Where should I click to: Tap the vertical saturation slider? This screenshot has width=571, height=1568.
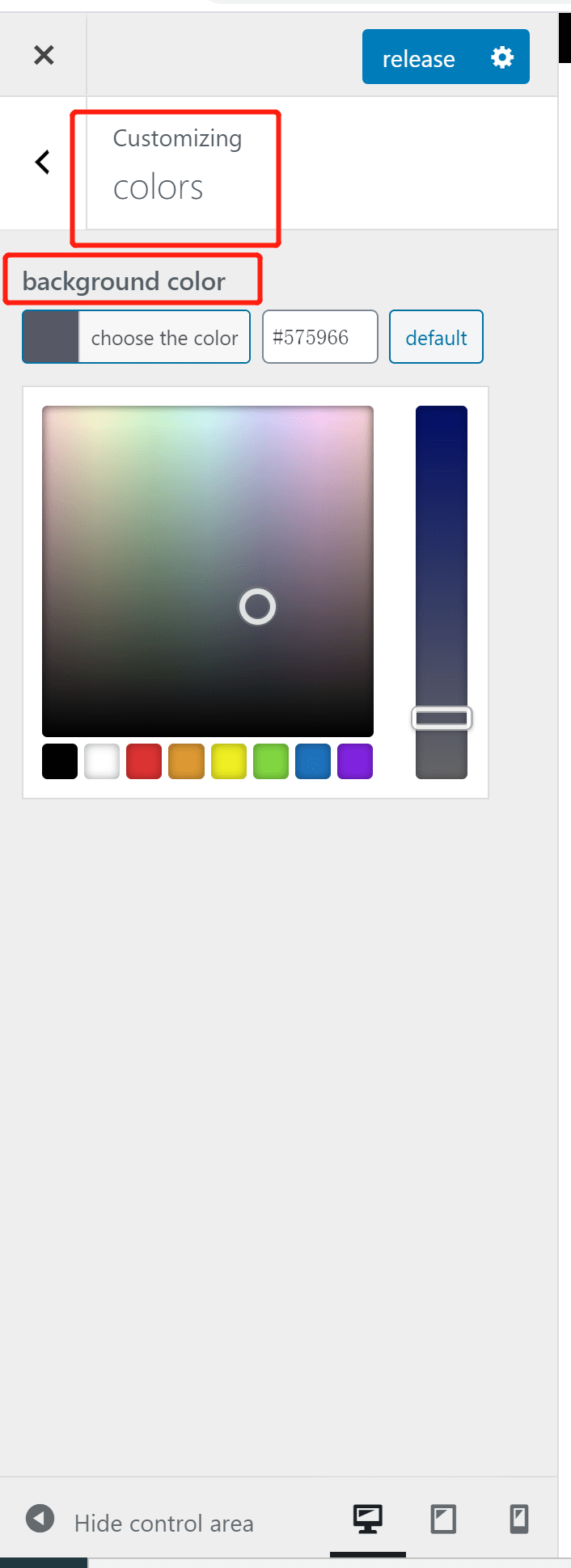[x=441, y=590]
